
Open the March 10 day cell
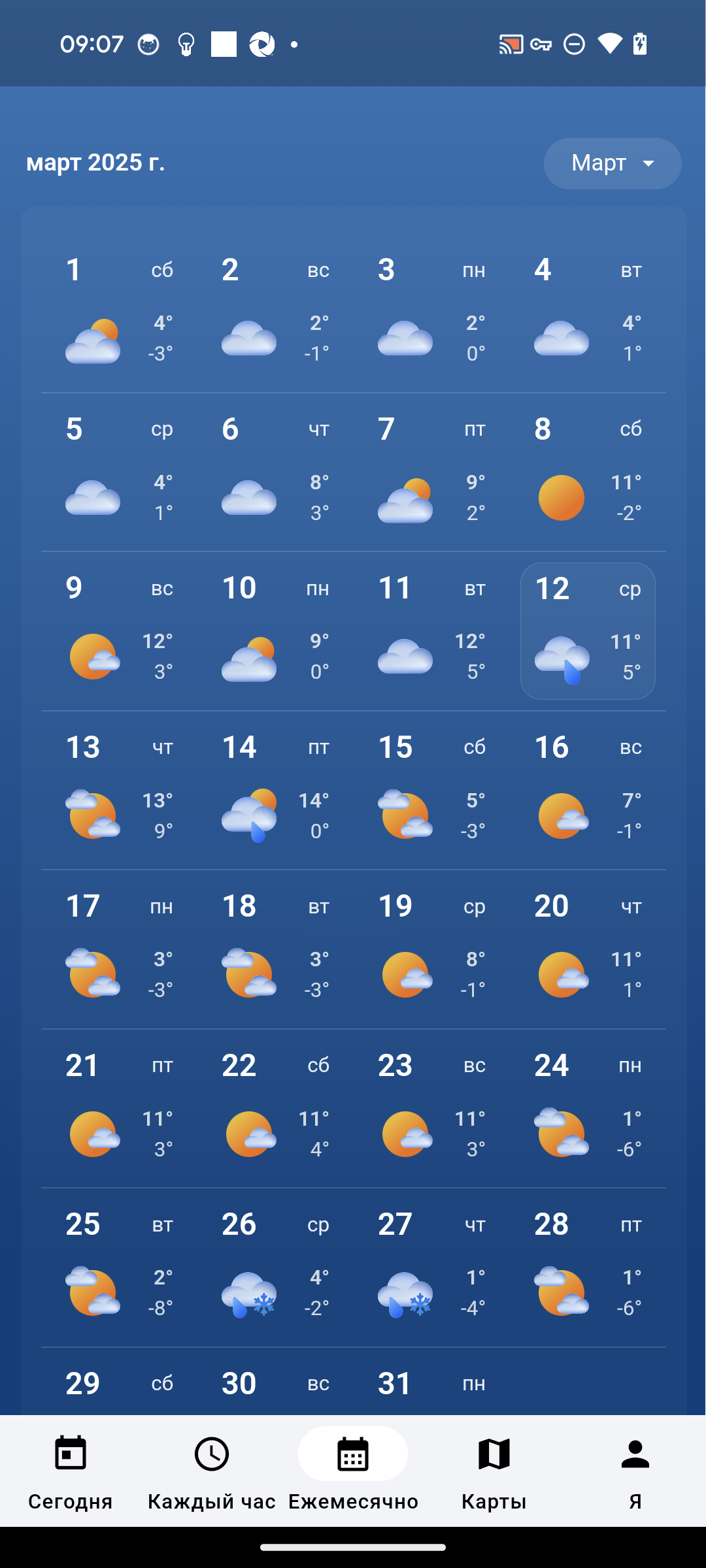tap(275, 631)
